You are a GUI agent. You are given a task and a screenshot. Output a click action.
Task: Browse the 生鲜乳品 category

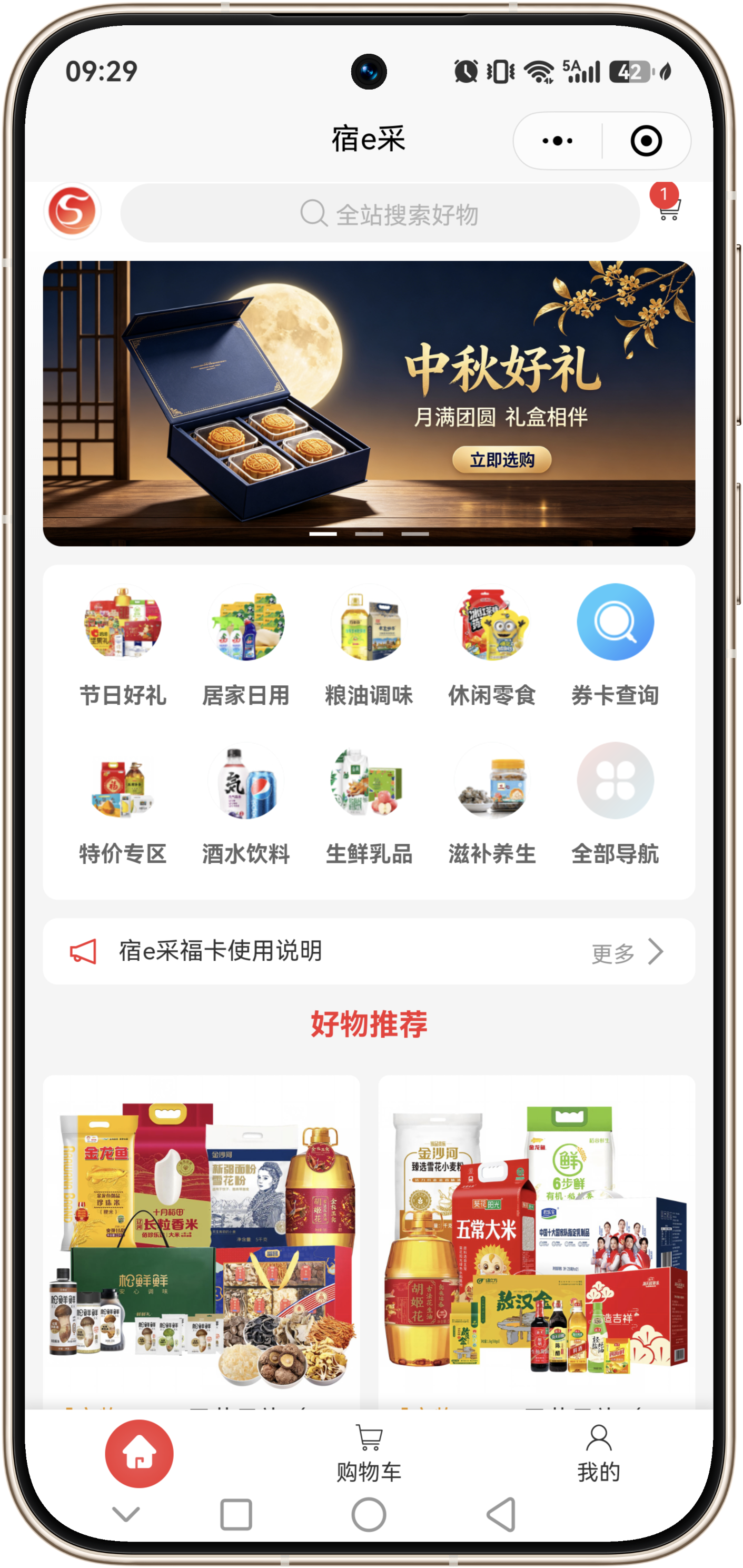click(x=369, y=803)
